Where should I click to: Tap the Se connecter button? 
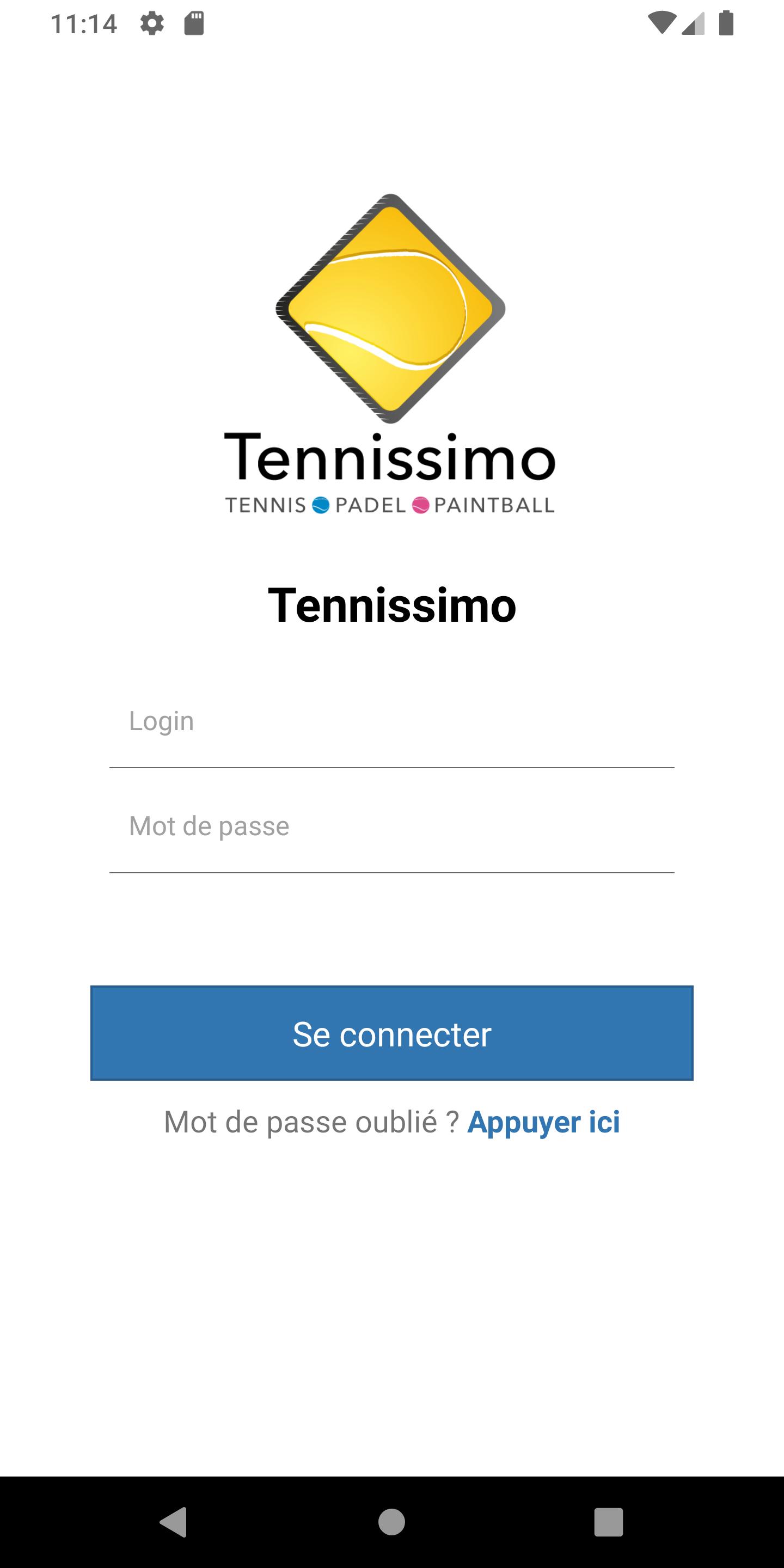point(391,1033)
